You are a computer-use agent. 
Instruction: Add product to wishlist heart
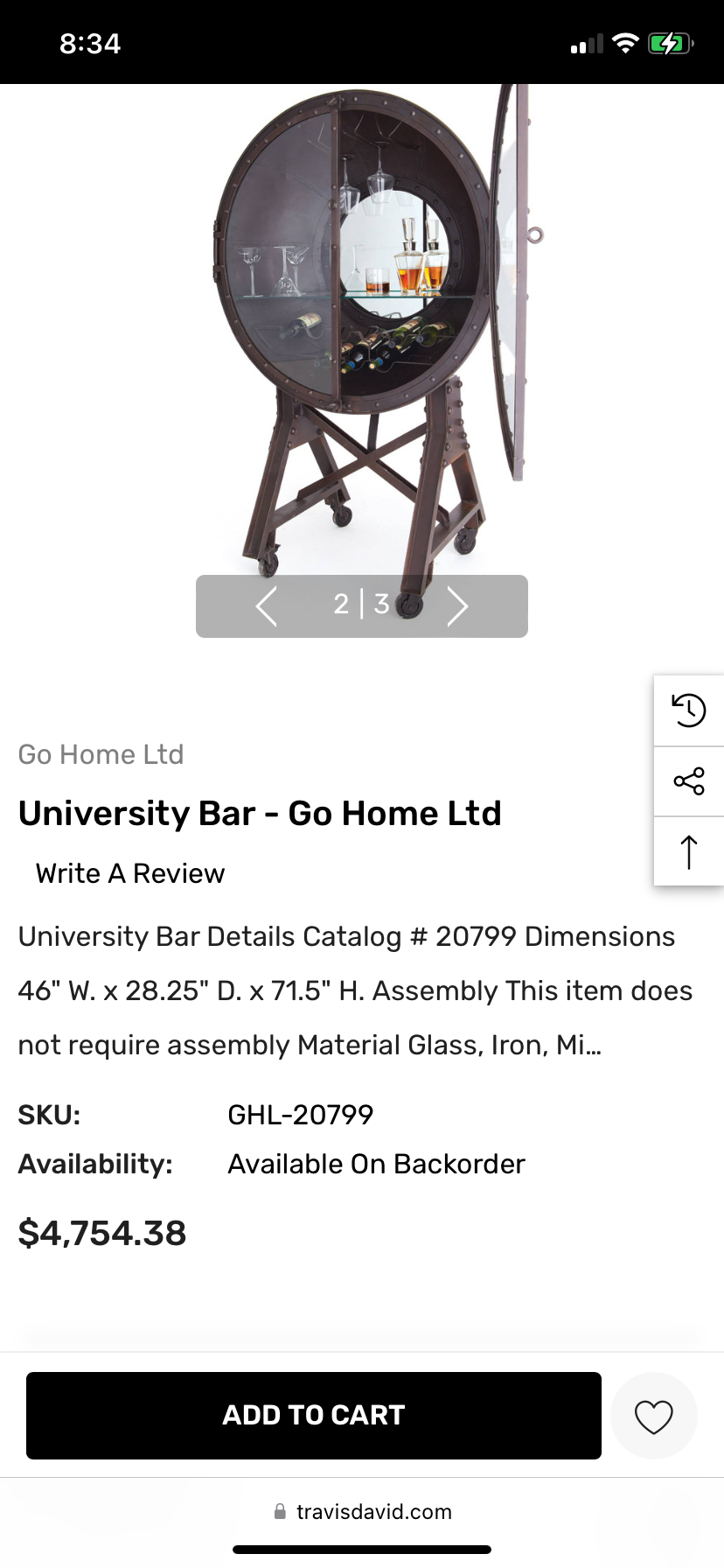(653, 1416)
